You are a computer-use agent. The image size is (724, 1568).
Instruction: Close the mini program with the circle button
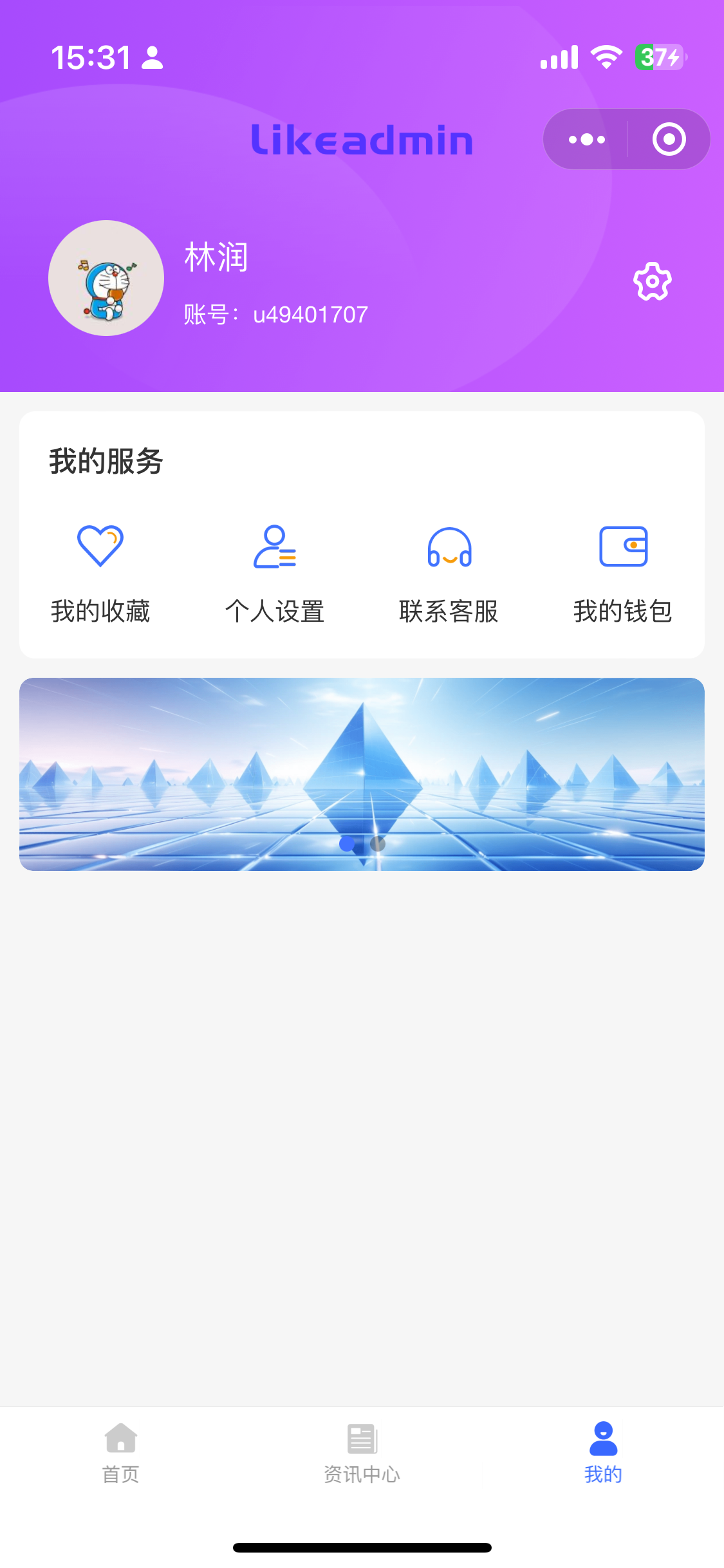(669, 140)
